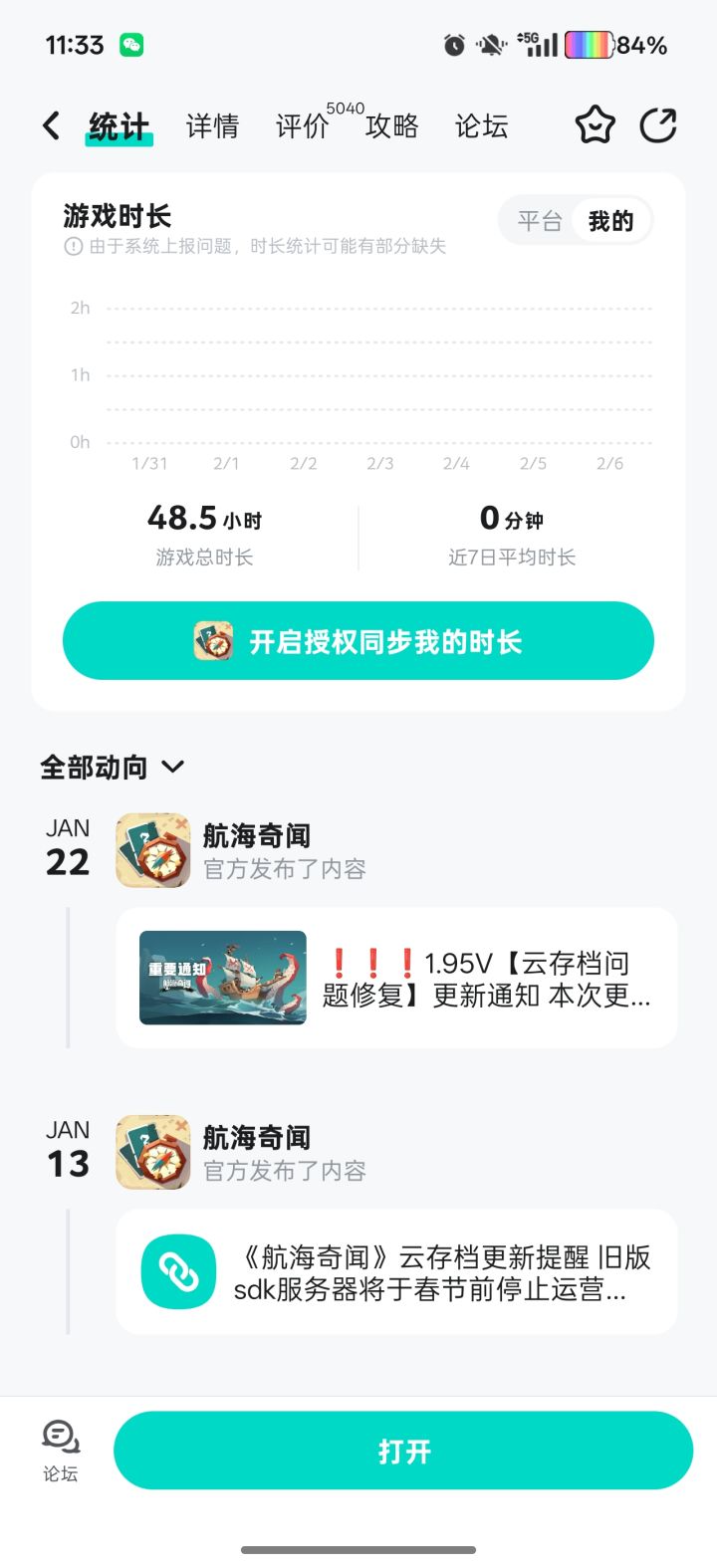Tap the 航海奇闻 game icon from JAN 13

click(151, 1153)
